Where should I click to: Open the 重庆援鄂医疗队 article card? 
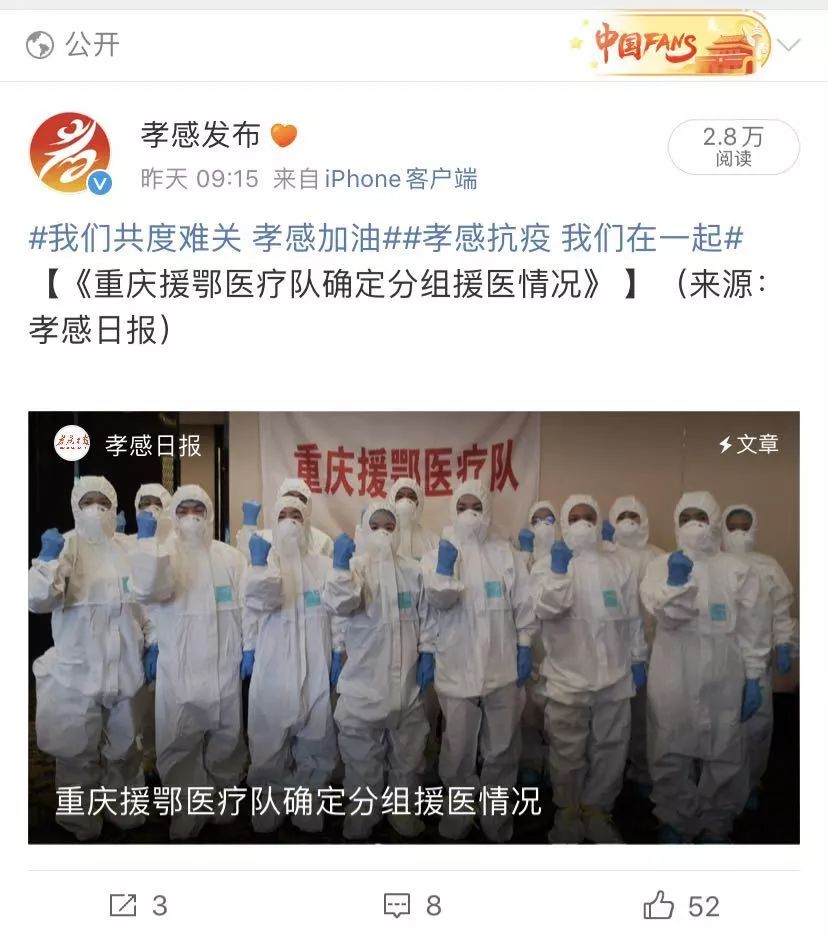(x=413, y=627)
